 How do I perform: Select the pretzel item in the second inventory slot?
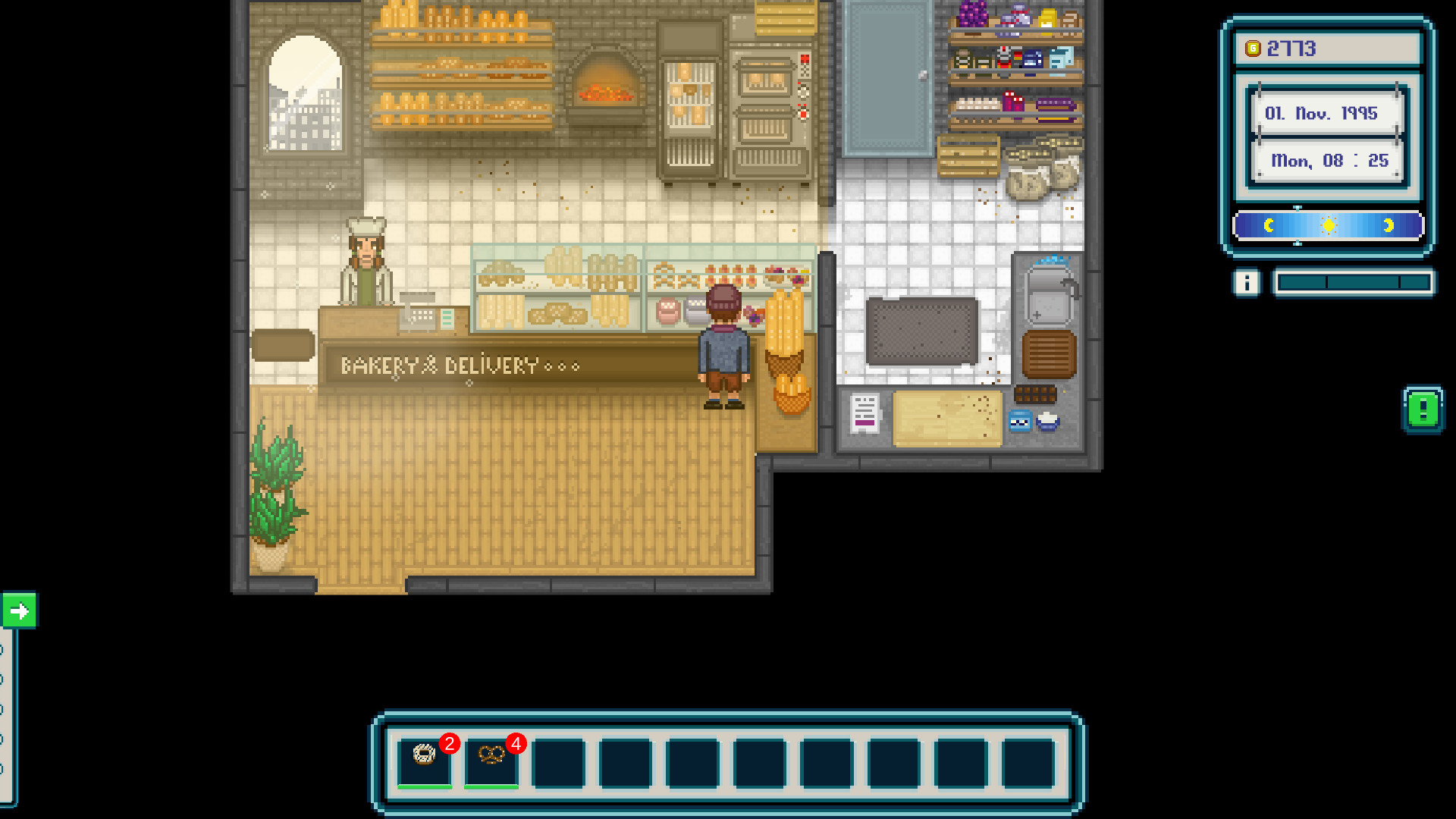pyautogui.click(x=491, y=761)
